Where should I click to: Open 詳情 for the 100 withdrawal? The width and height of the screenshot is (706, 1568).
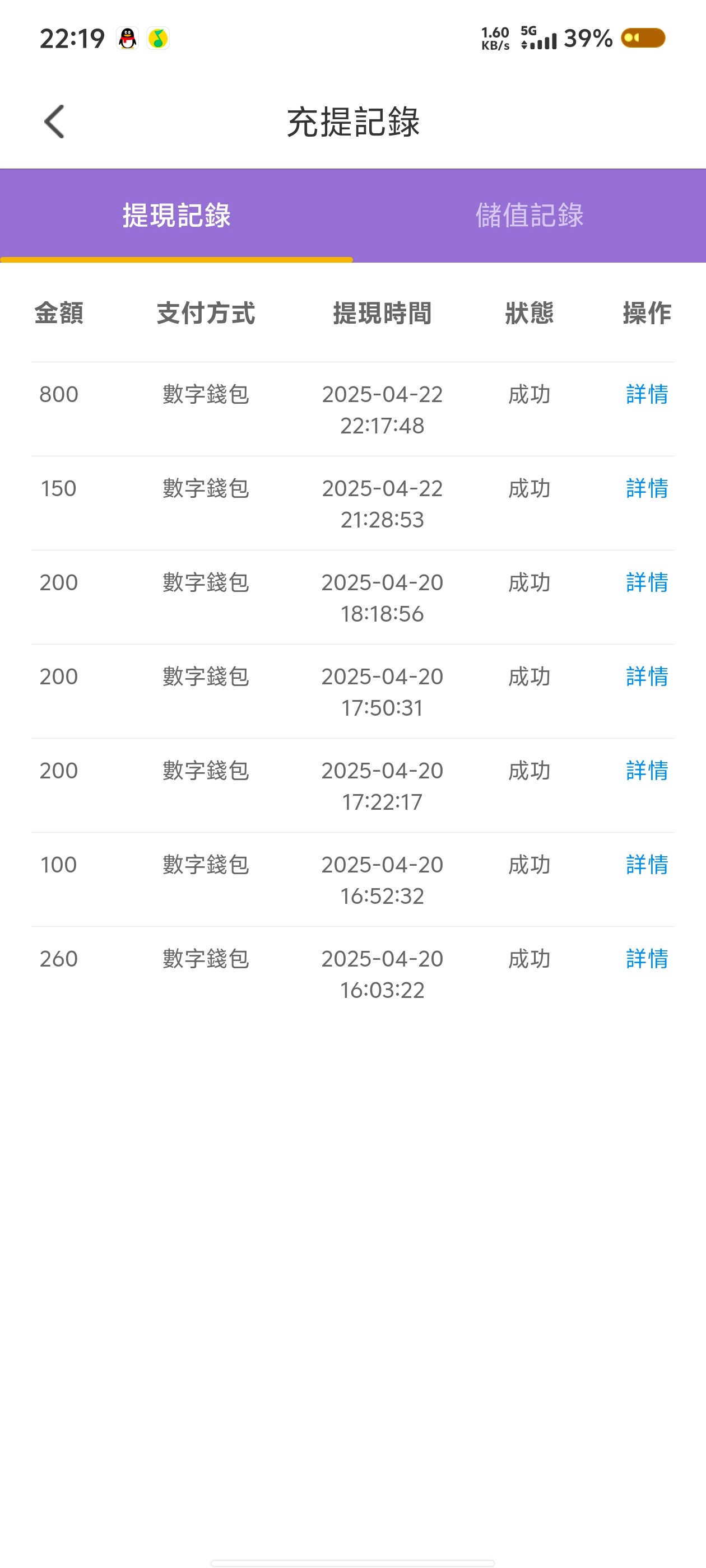point(646,864)
